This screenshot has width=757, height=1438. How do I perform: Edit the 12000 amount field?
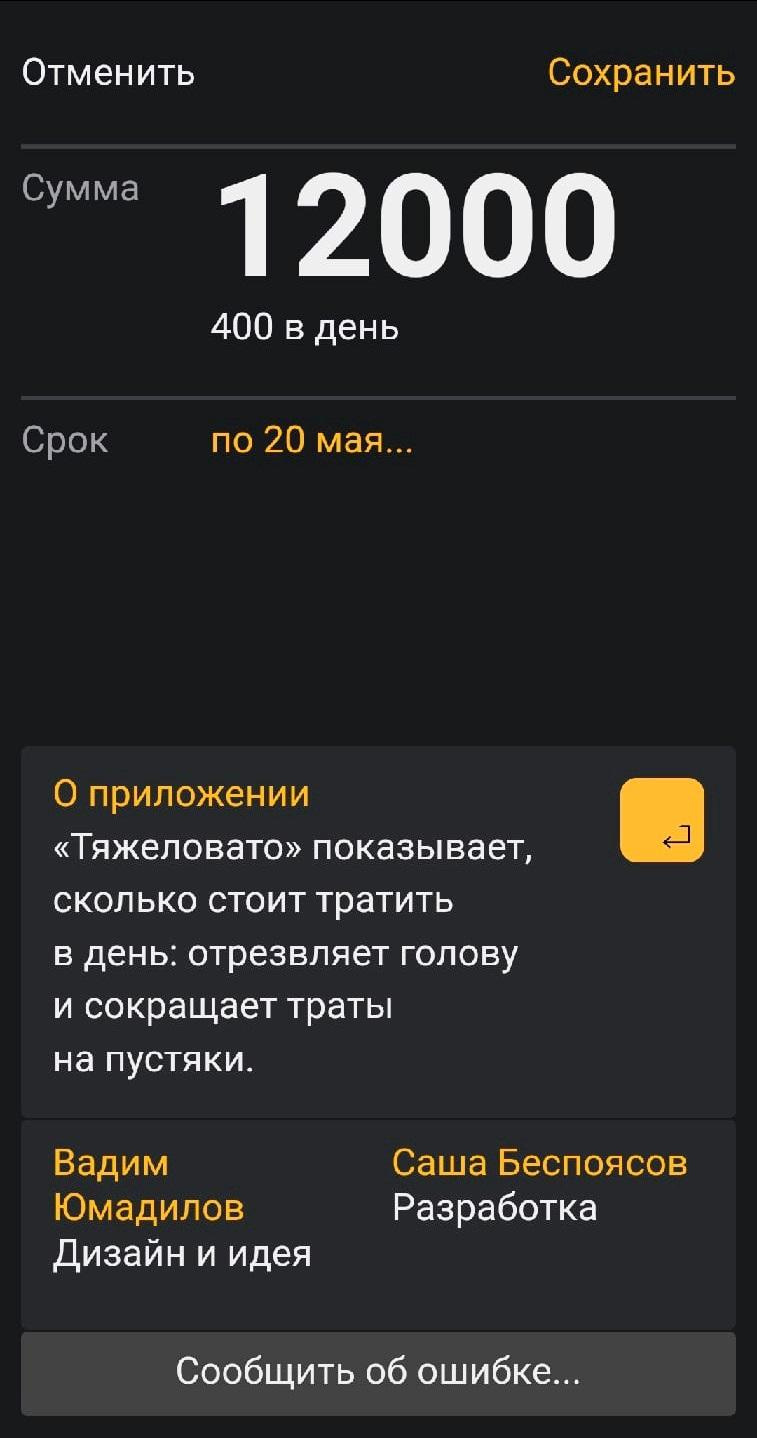coord(415,226)
